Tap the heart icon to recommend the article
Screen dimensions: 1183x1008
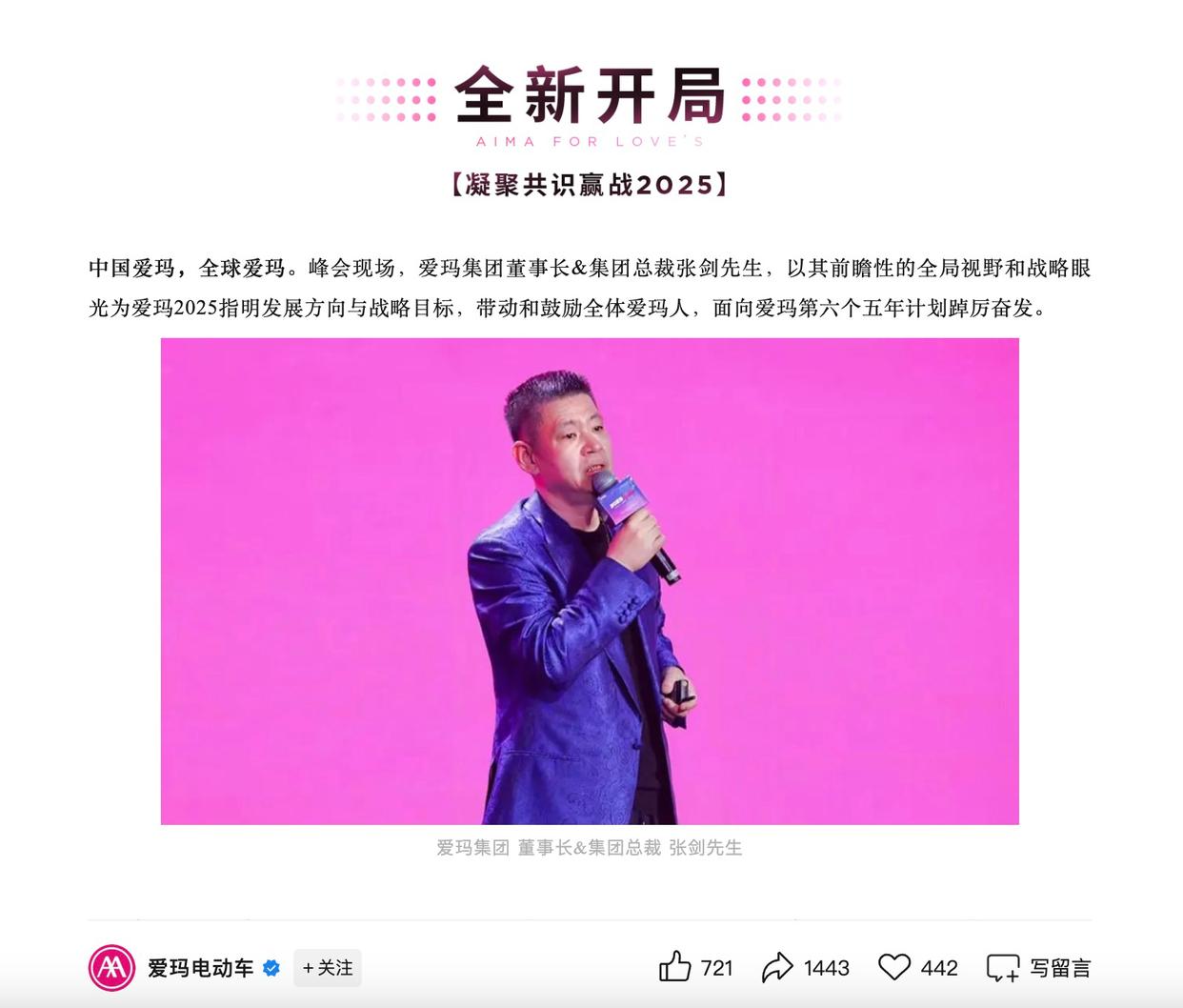click(893, 967)
